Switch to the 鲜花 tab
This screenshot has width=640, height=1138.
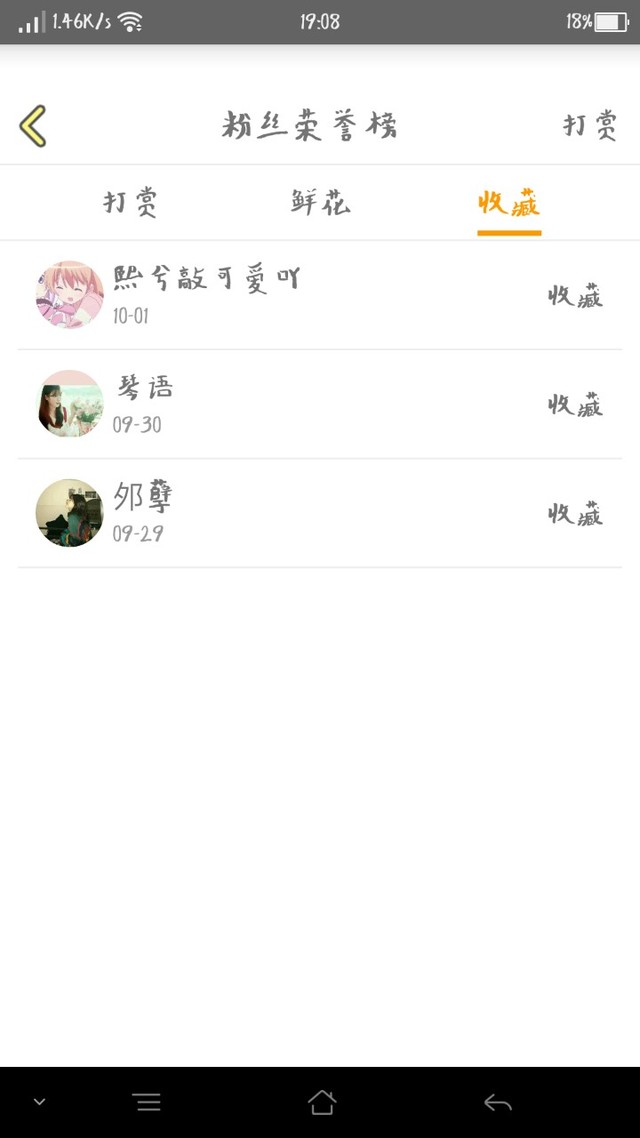[320, 202]
